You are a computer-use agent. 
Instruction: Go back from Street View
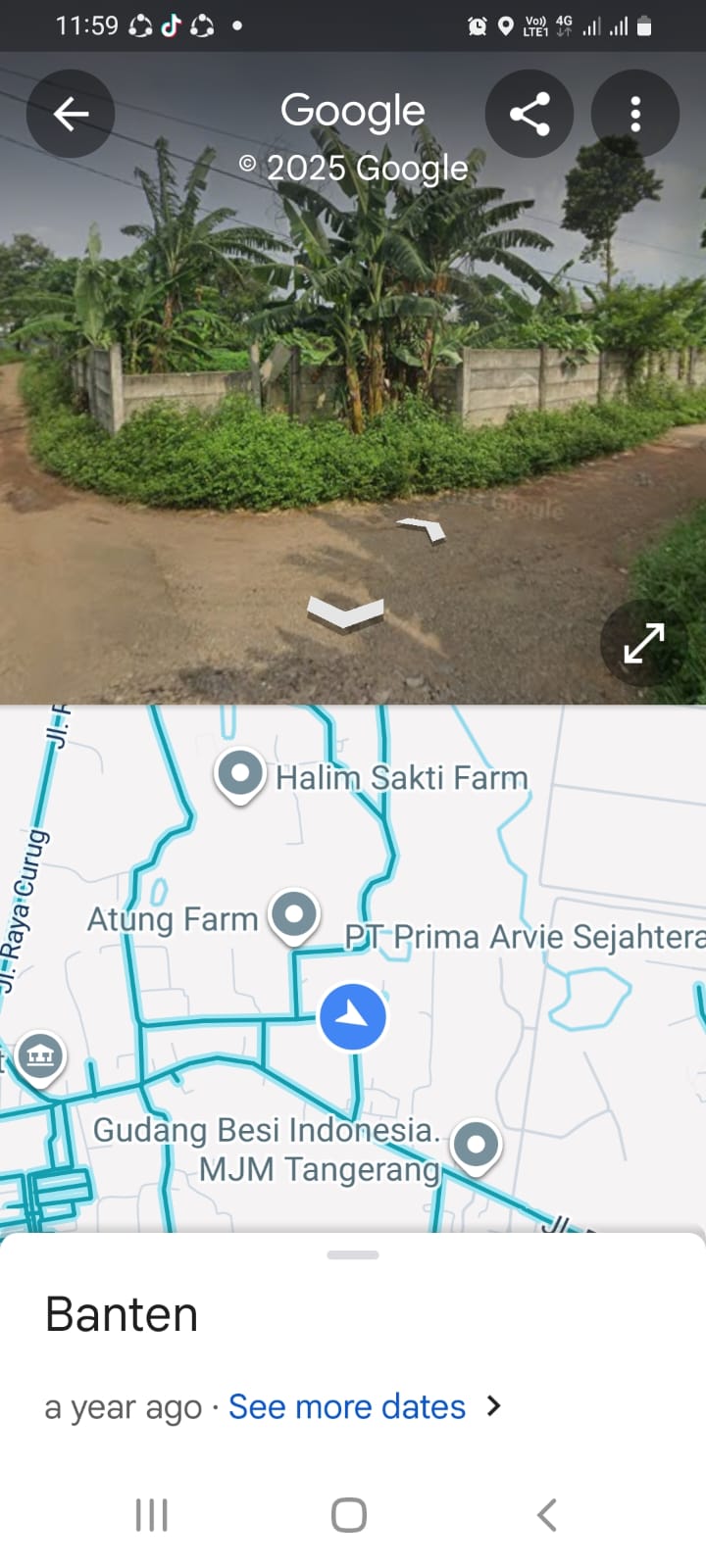click(71, 114)
